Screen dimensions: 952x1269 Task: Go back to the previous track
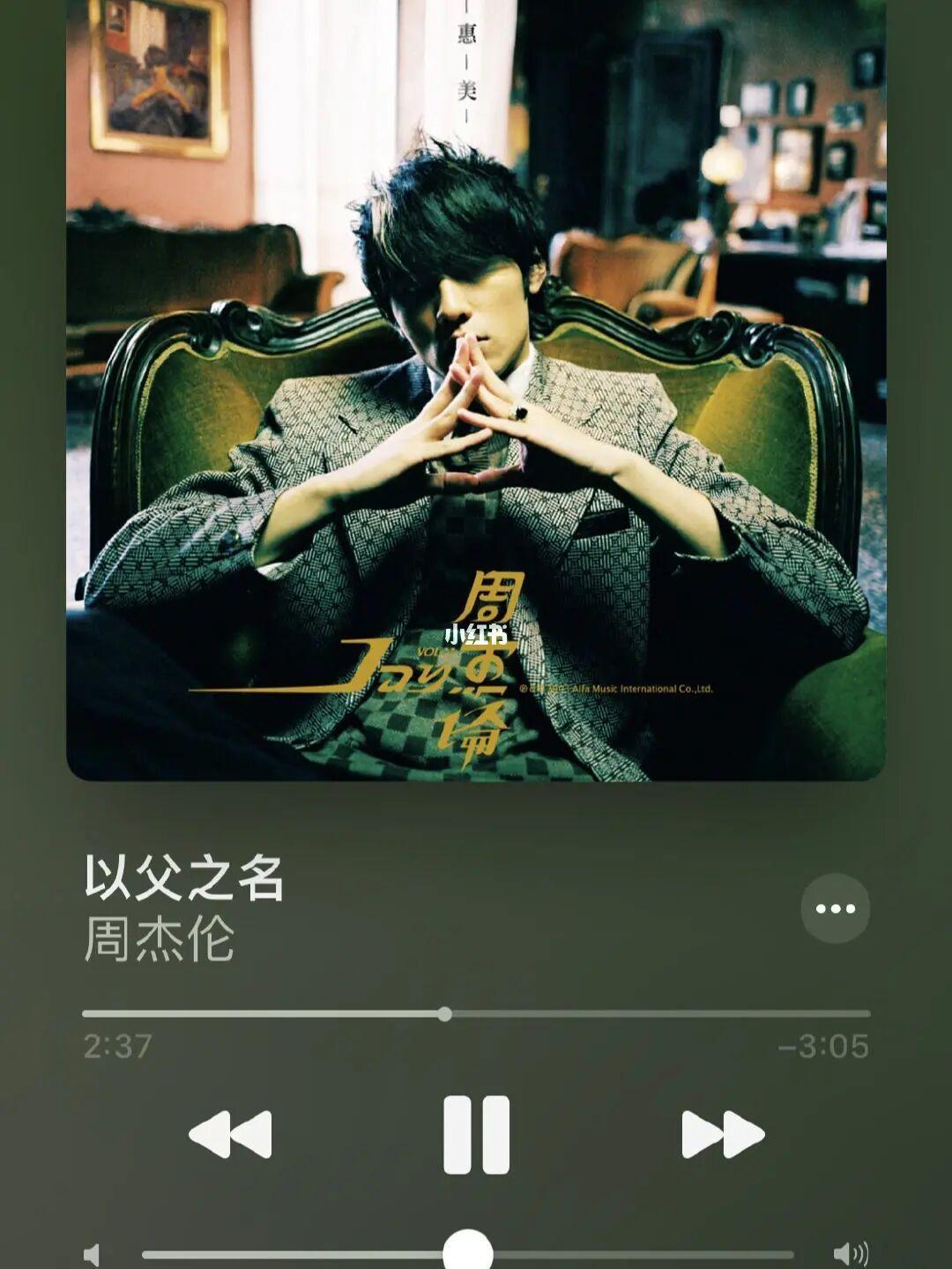coord(230,1134)
